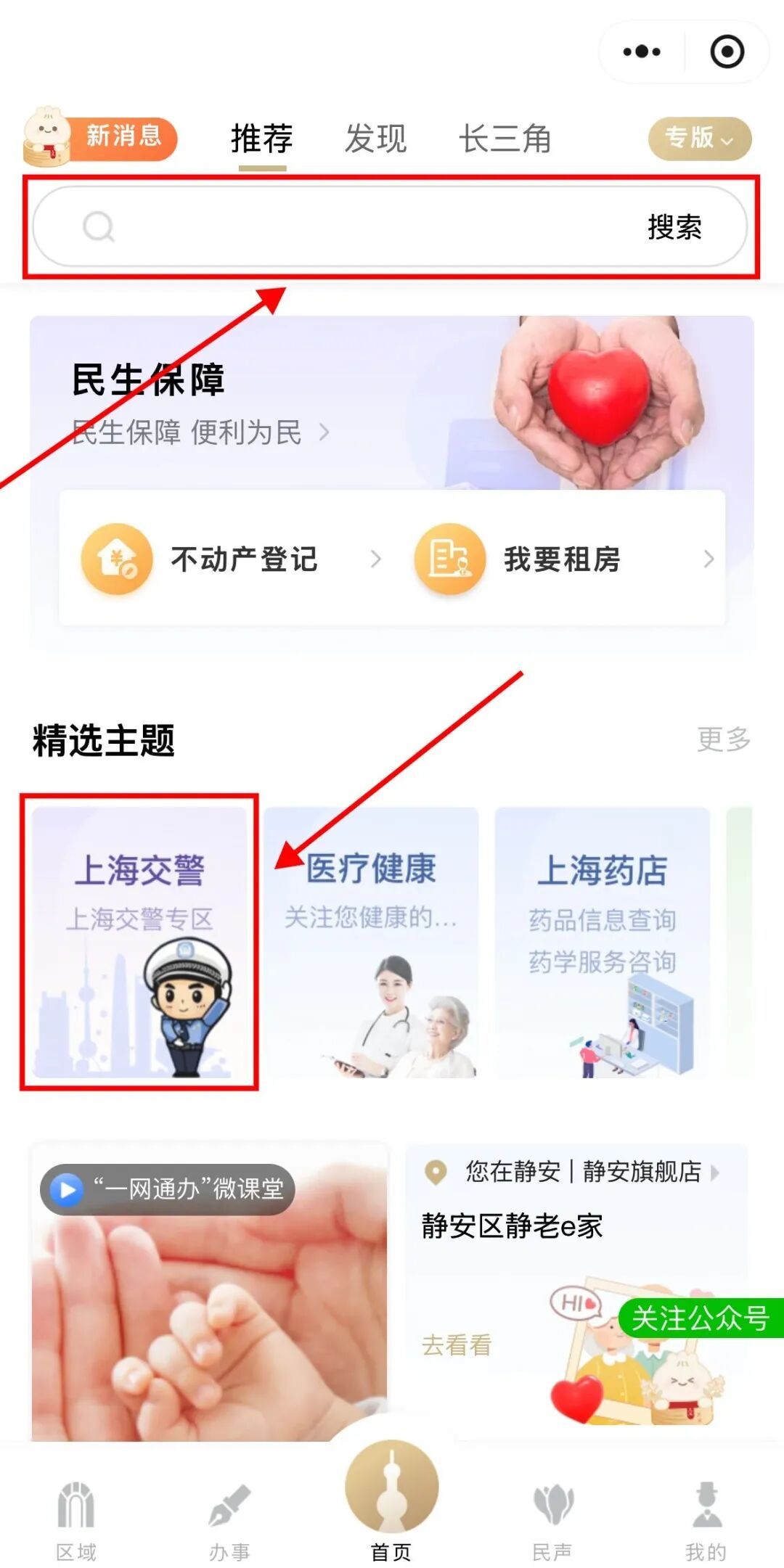
Task: Open the 我的 profile tab
Action: (706, 1520)
